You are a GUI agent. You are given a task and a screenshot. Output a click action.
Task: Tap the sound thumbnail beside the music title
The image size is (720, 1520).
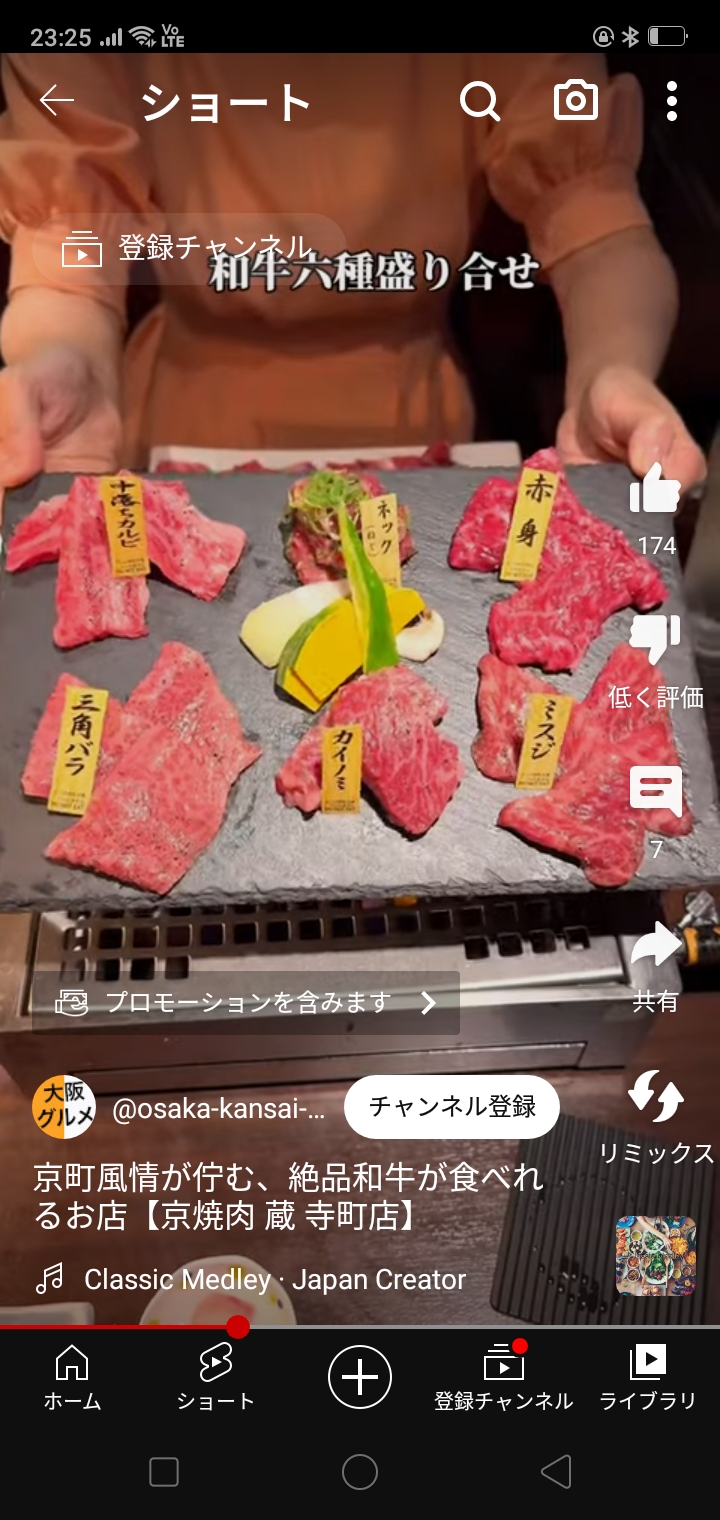pos(656,1256)
